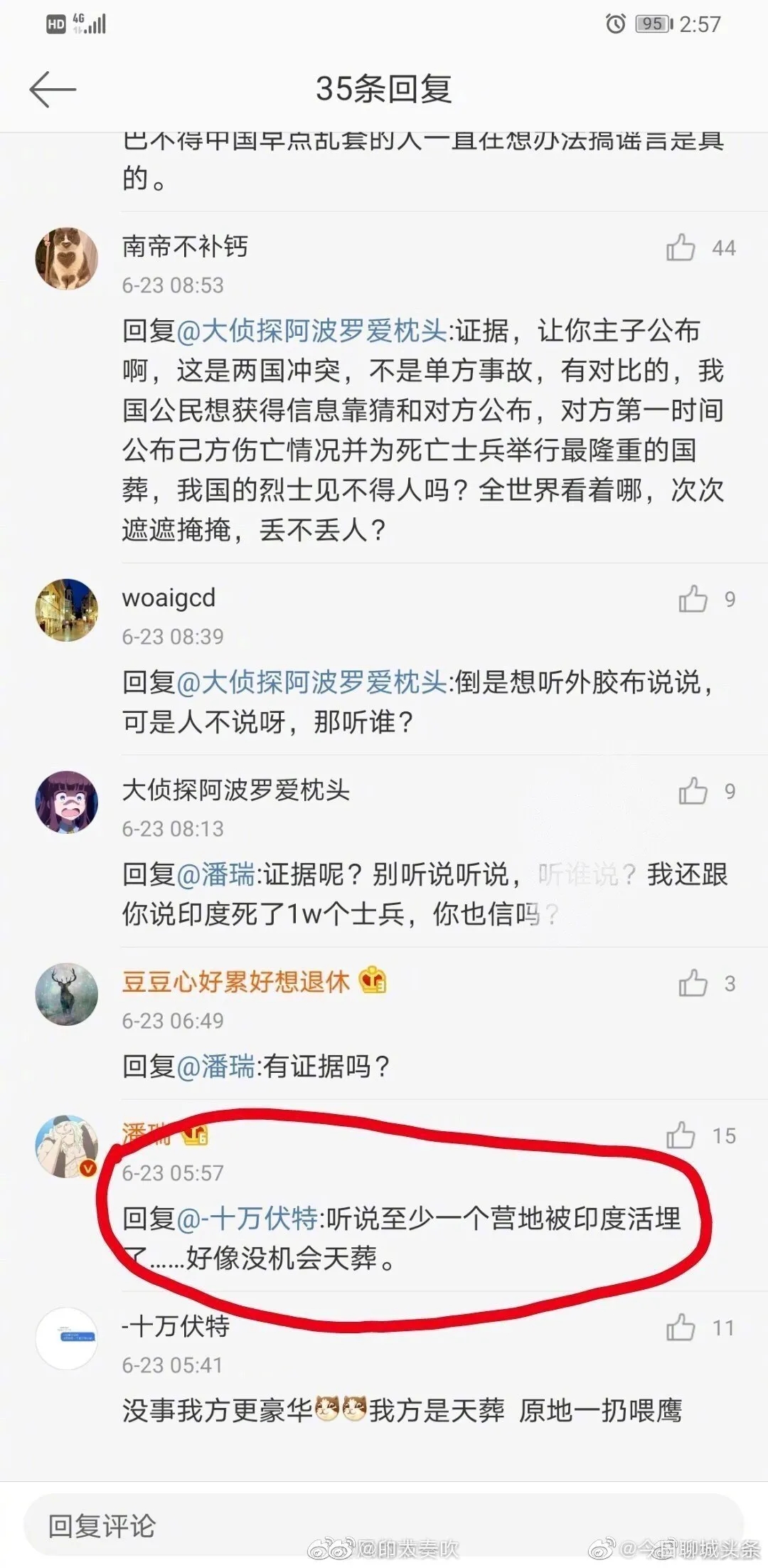This screenshot has height=1568, width=768.
Task: Open 豆豆心好累好想退休's avatar
Action: (67, 994)
